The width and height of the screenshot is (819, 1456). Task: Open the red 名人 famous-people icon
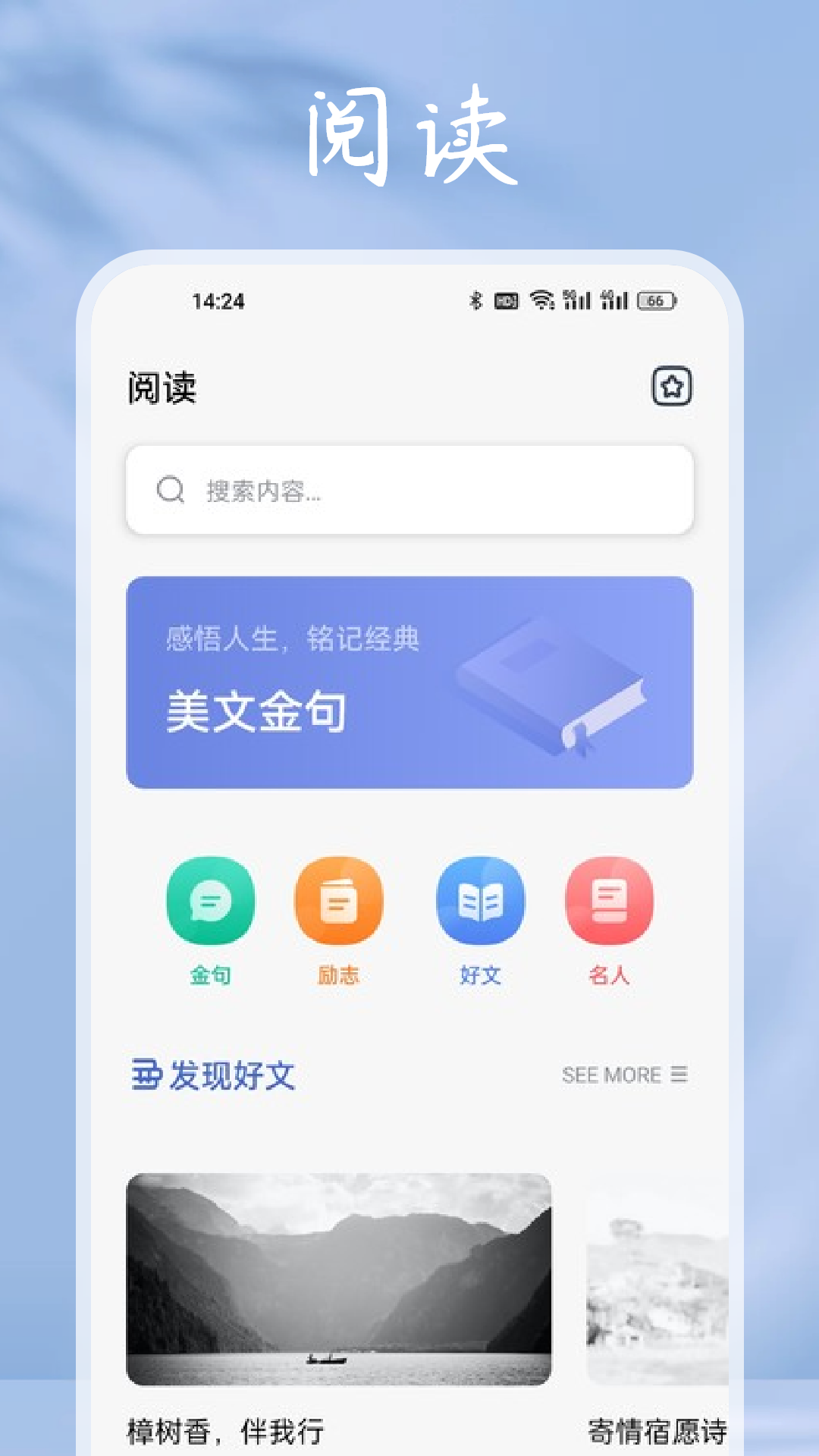coord(611,901)
